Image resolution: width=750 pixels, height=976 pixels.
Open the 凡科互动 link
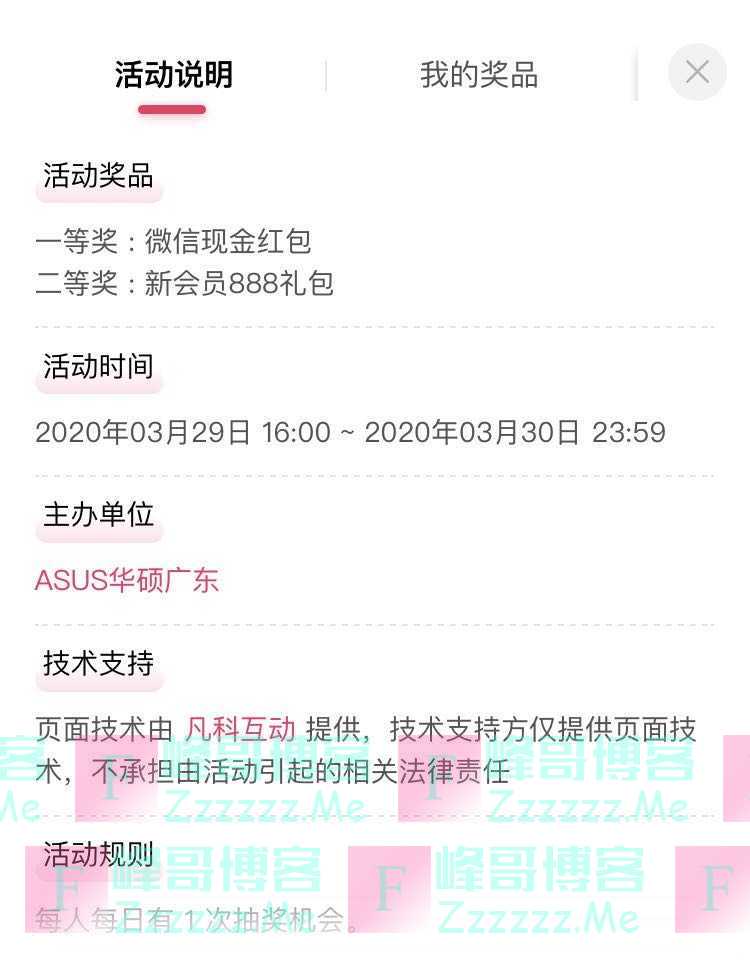pos(240,729)
